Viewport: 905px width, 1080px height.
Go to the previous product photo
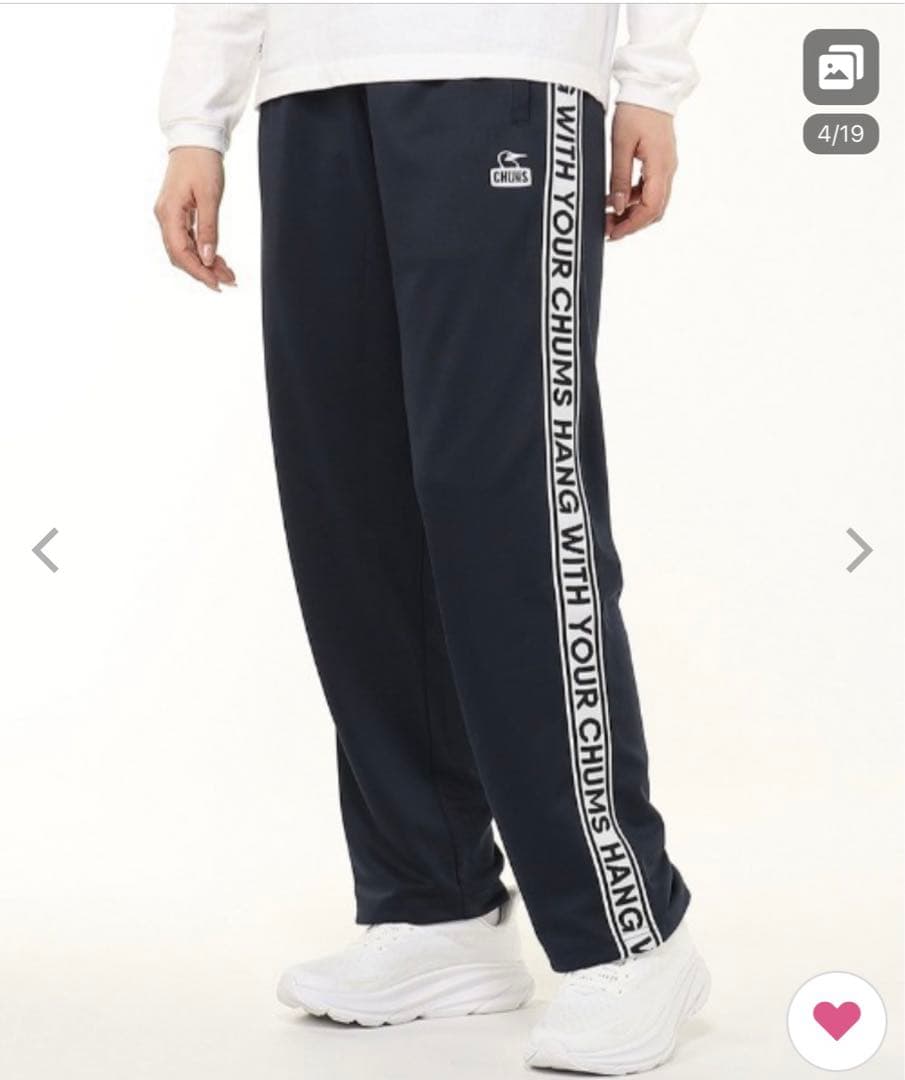tap(45, 550)
